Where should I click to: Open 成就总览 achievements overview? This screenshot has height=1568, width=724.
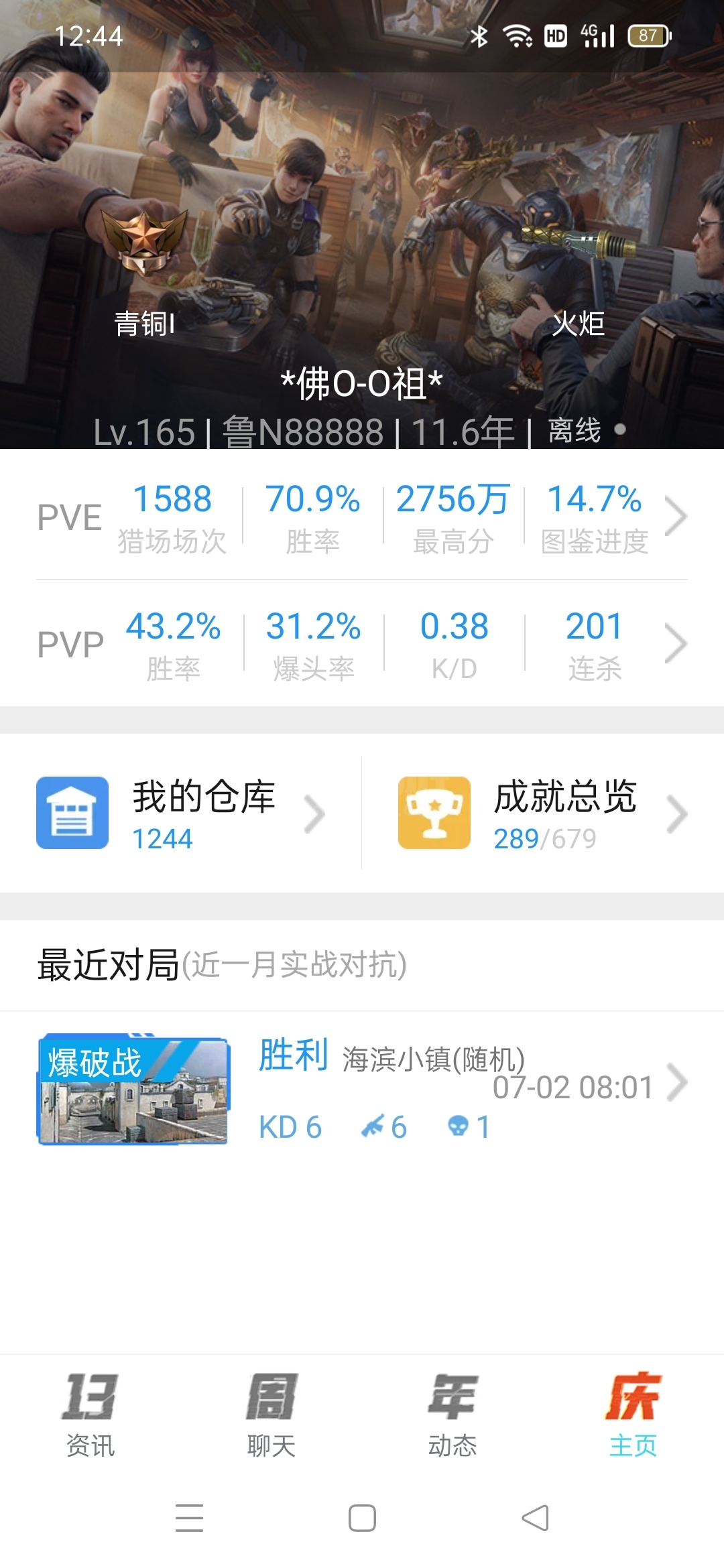(543, 813)
